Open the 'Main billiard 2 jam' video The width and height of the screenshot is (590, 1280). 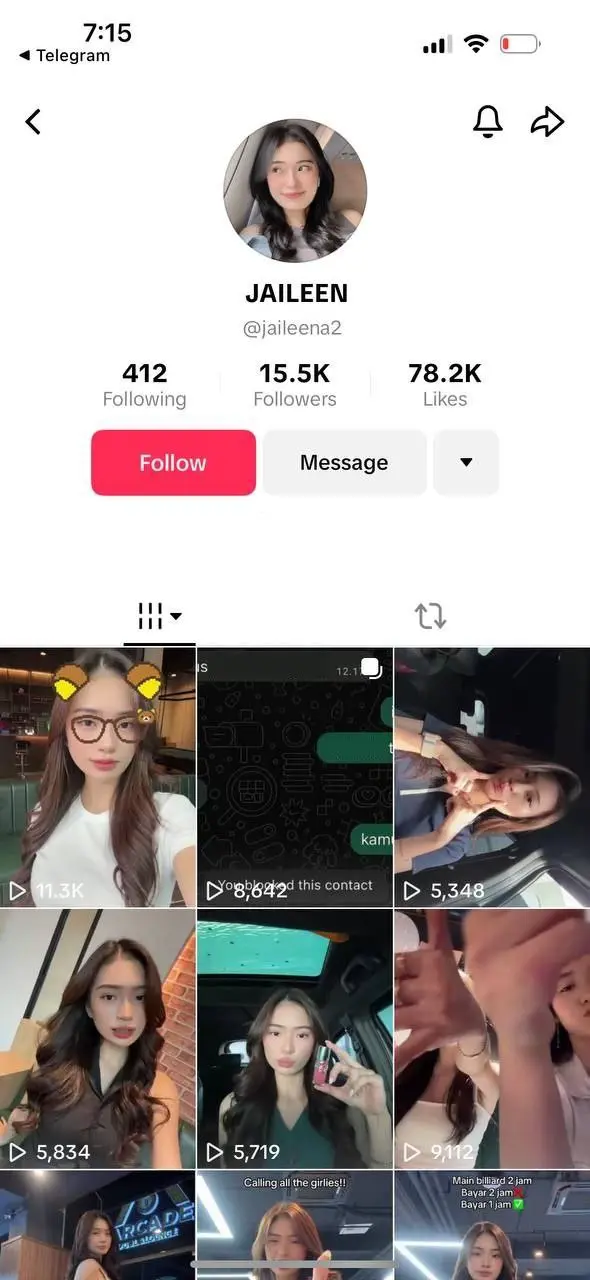pos(492,1225)
